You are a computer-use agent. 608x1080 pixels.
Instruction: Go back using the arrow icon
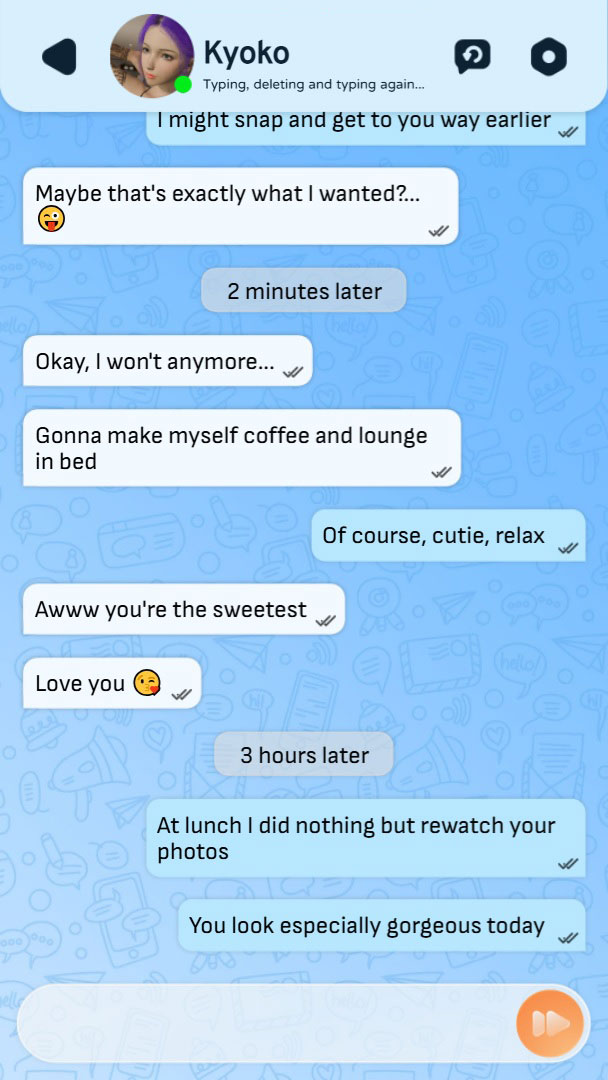click(60, 57)
